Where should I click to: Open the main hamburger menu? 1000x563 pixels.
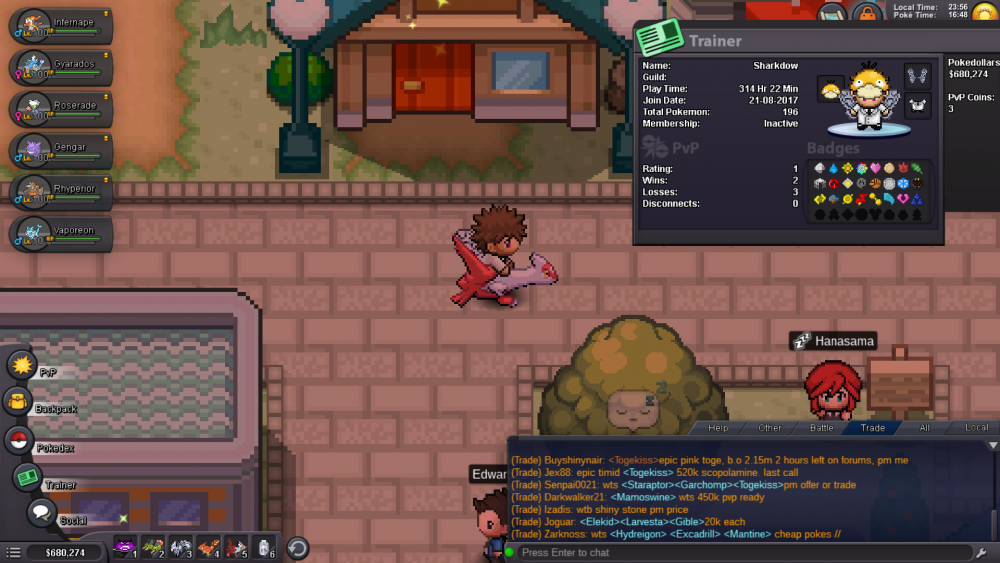pos(13,552)
